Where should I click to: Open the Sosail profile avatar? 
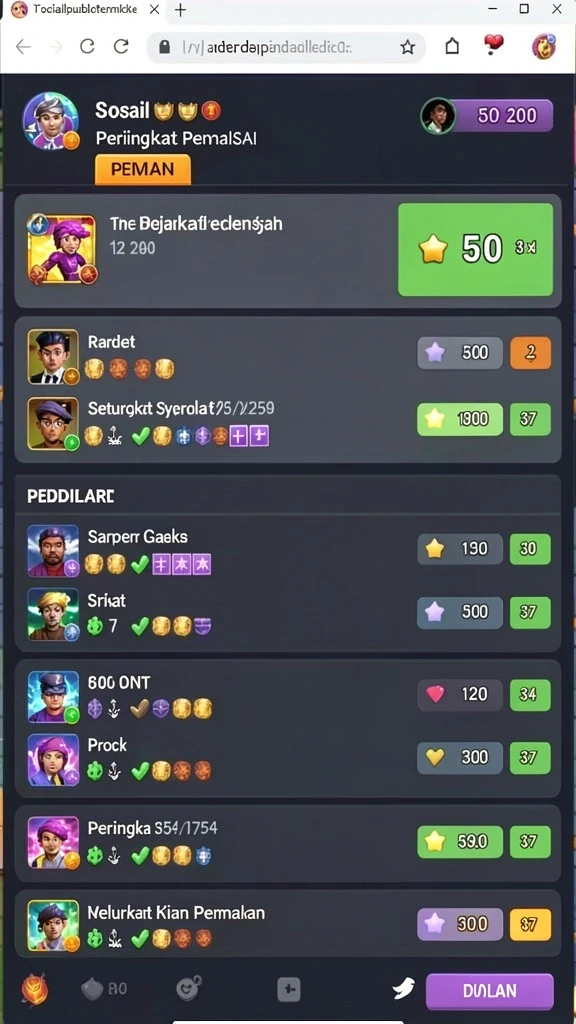[x=51, y=121]
